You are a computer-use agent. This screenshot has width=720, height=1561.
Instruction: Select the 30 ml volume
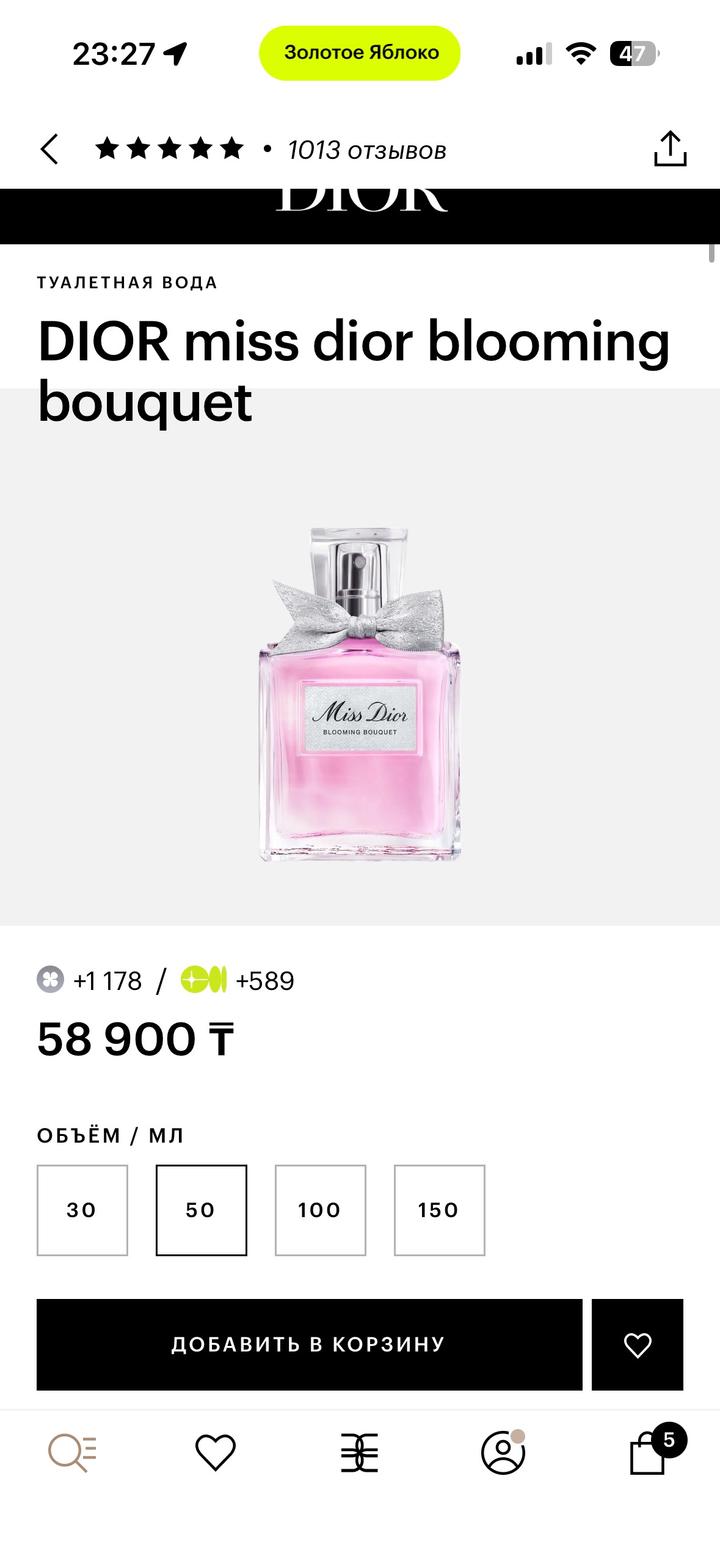point(82,1210)
